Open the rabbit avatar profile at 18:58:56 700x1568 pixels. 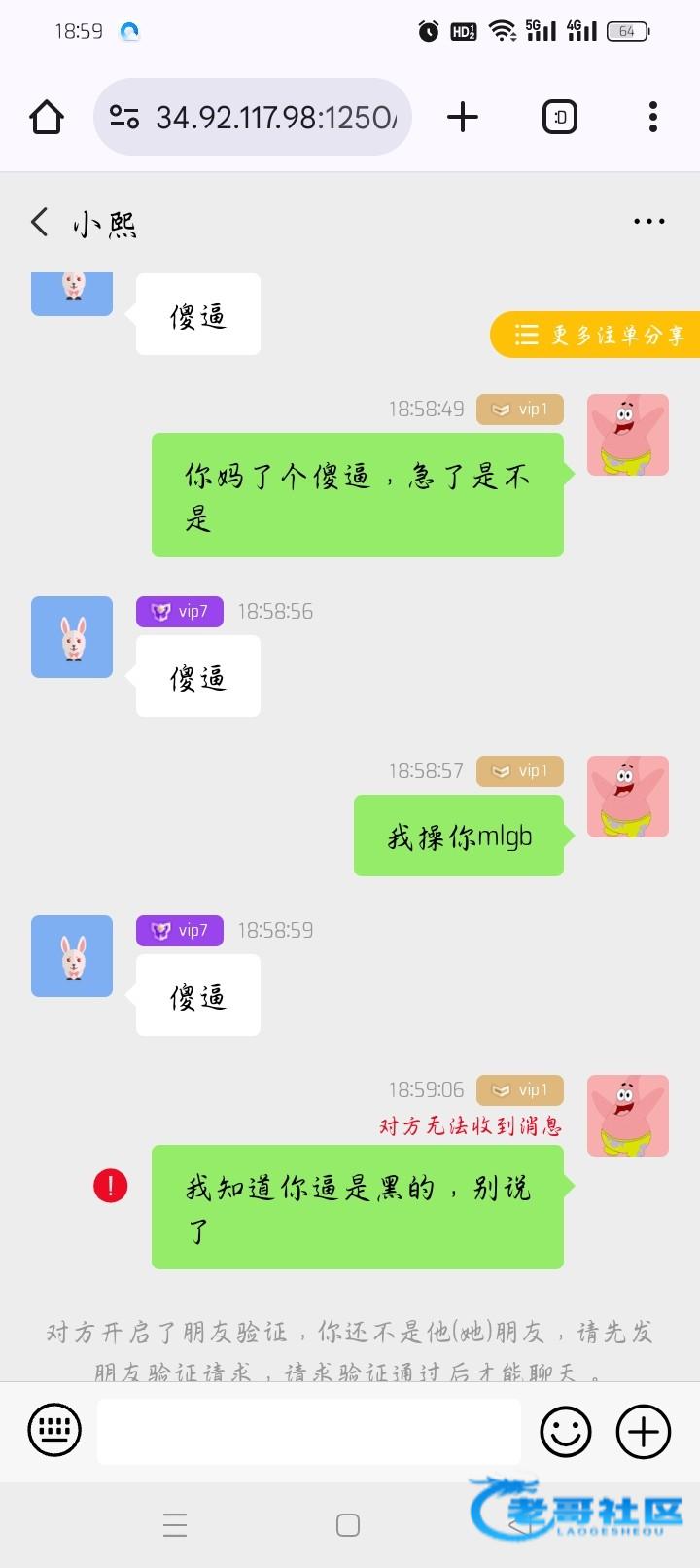pyautogui.click(x=72, y=637)
